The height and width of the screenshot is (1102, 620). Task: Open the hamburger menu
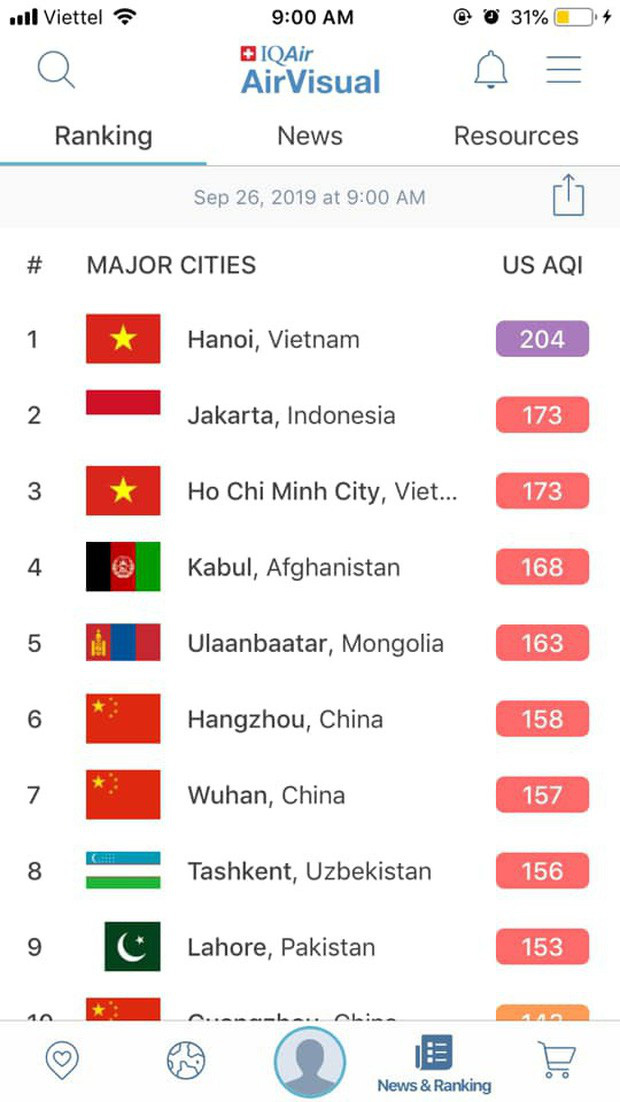564,69
